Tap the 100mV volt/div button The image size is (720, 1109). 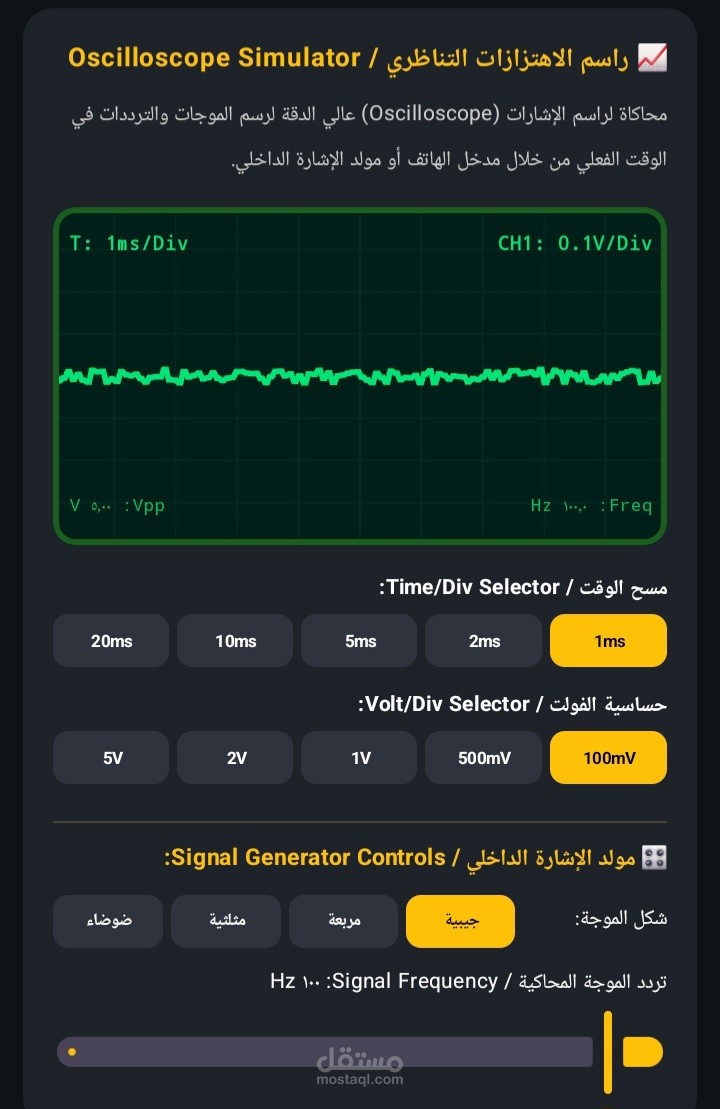[608, 757]
